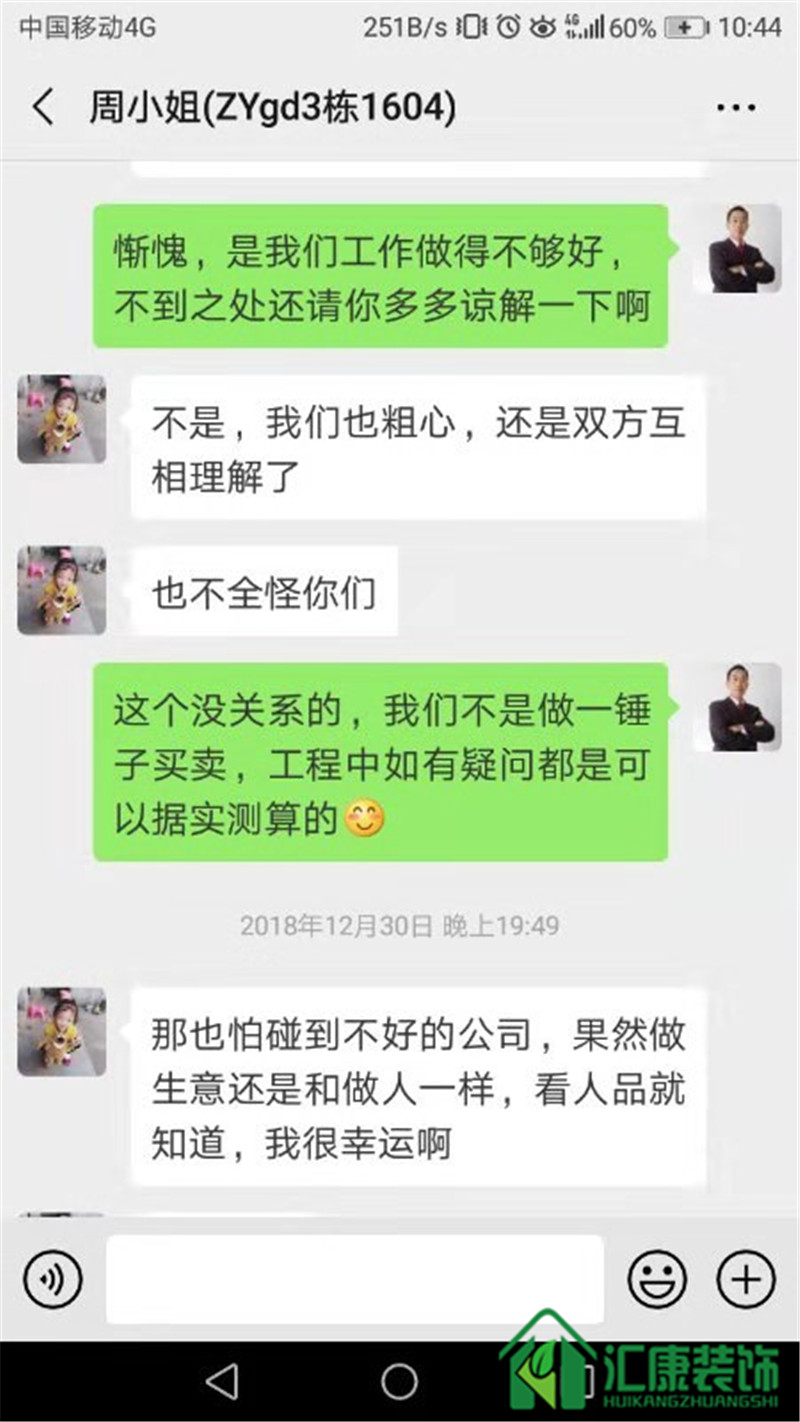
Task: Switch to voice message input
Action: click(53, 1279)
